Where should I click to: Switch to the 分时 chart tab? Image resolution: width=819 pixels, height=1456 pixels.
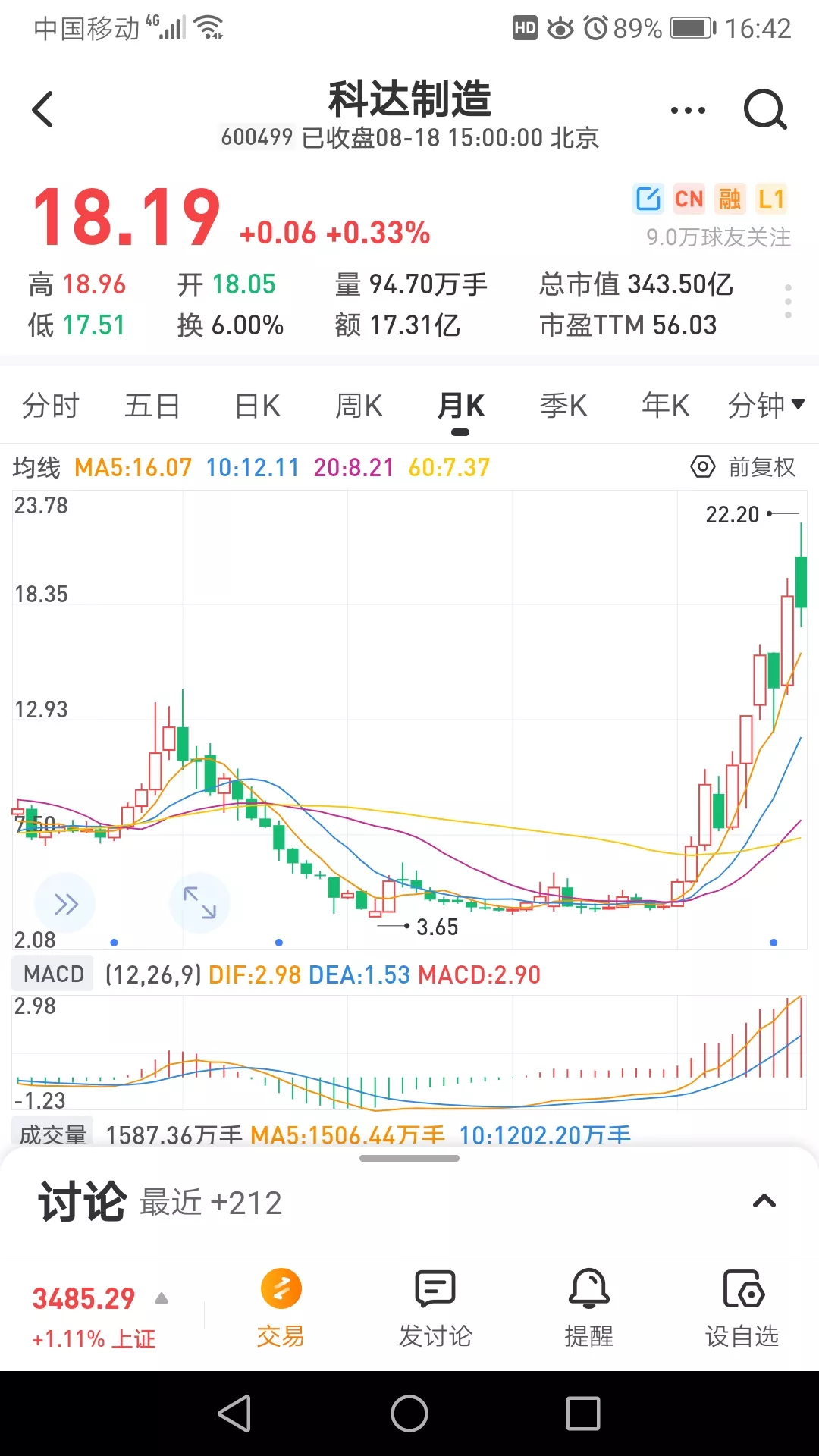coord(50,406)
